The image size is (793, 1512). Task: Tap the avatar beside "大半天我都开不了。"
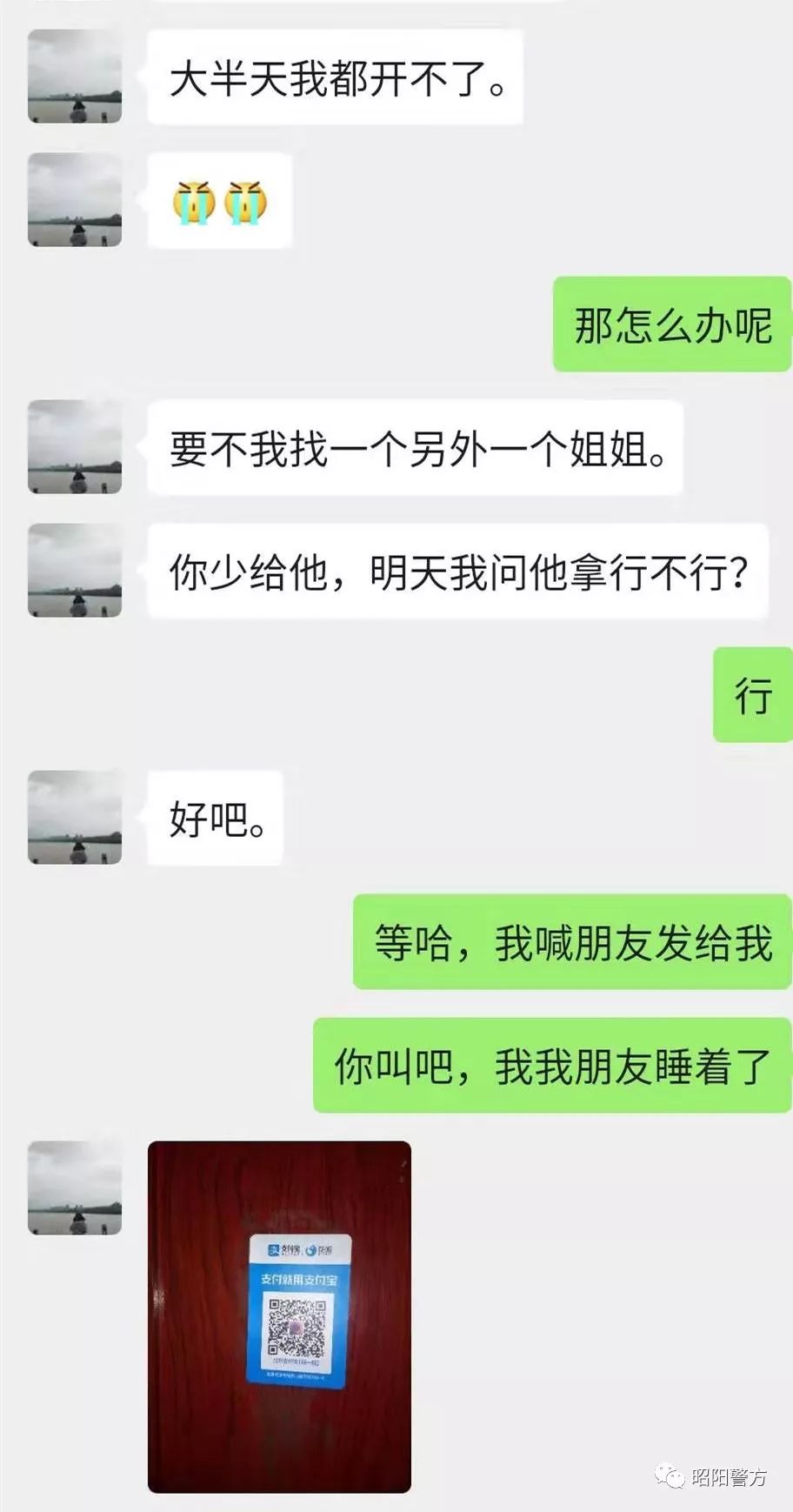(x=75, y=77)
